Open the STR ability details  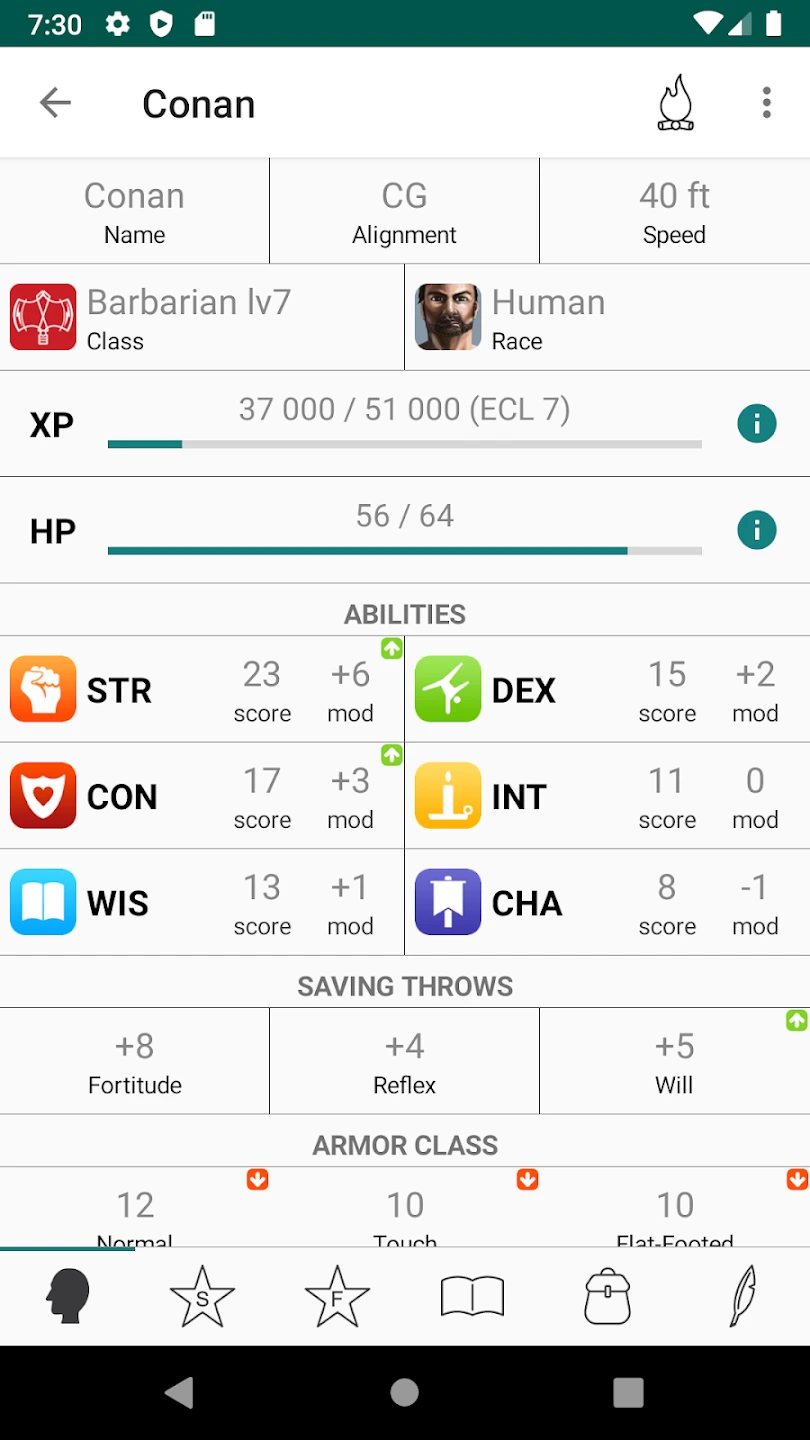(202, 689)
